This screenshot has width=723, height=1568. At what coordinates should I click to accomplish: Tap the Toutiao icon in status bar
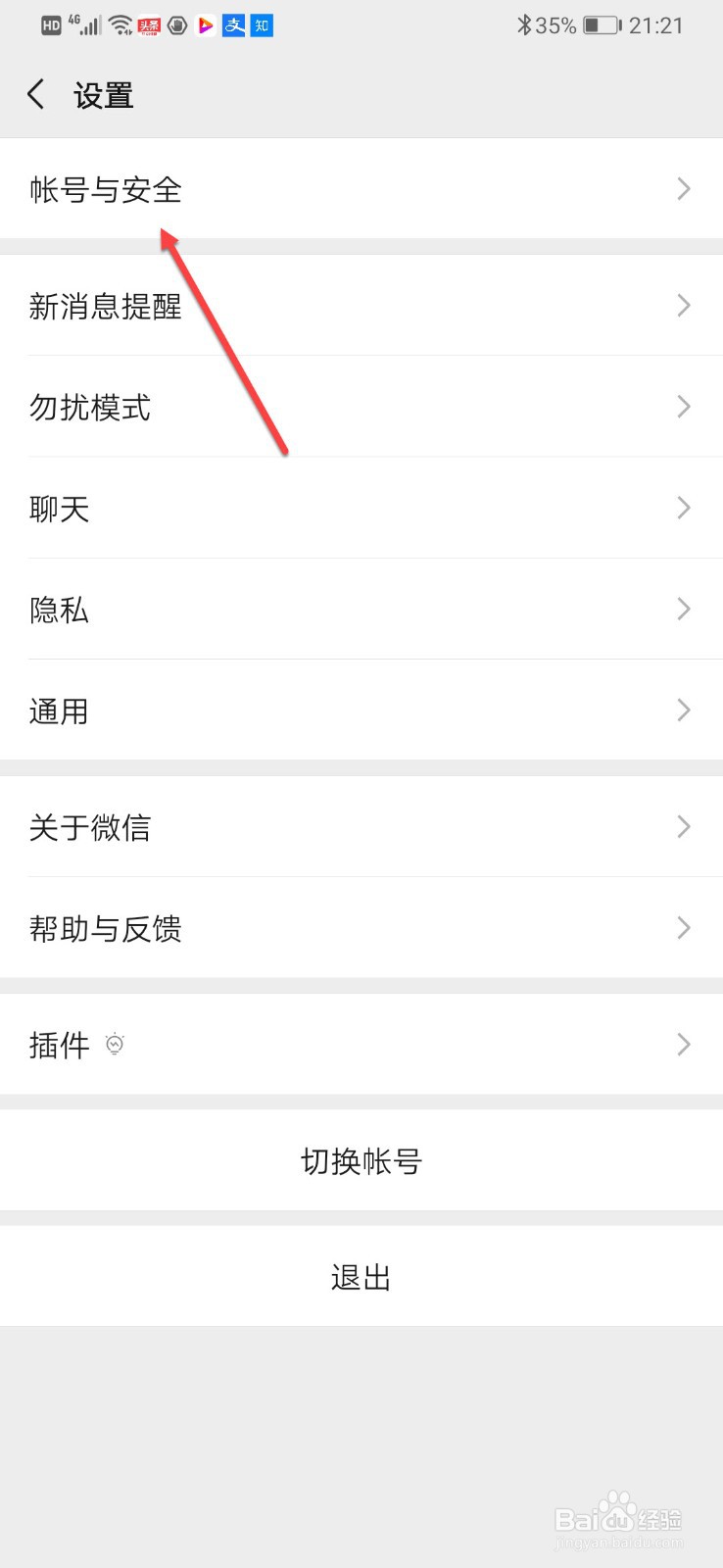click(148, 24)
